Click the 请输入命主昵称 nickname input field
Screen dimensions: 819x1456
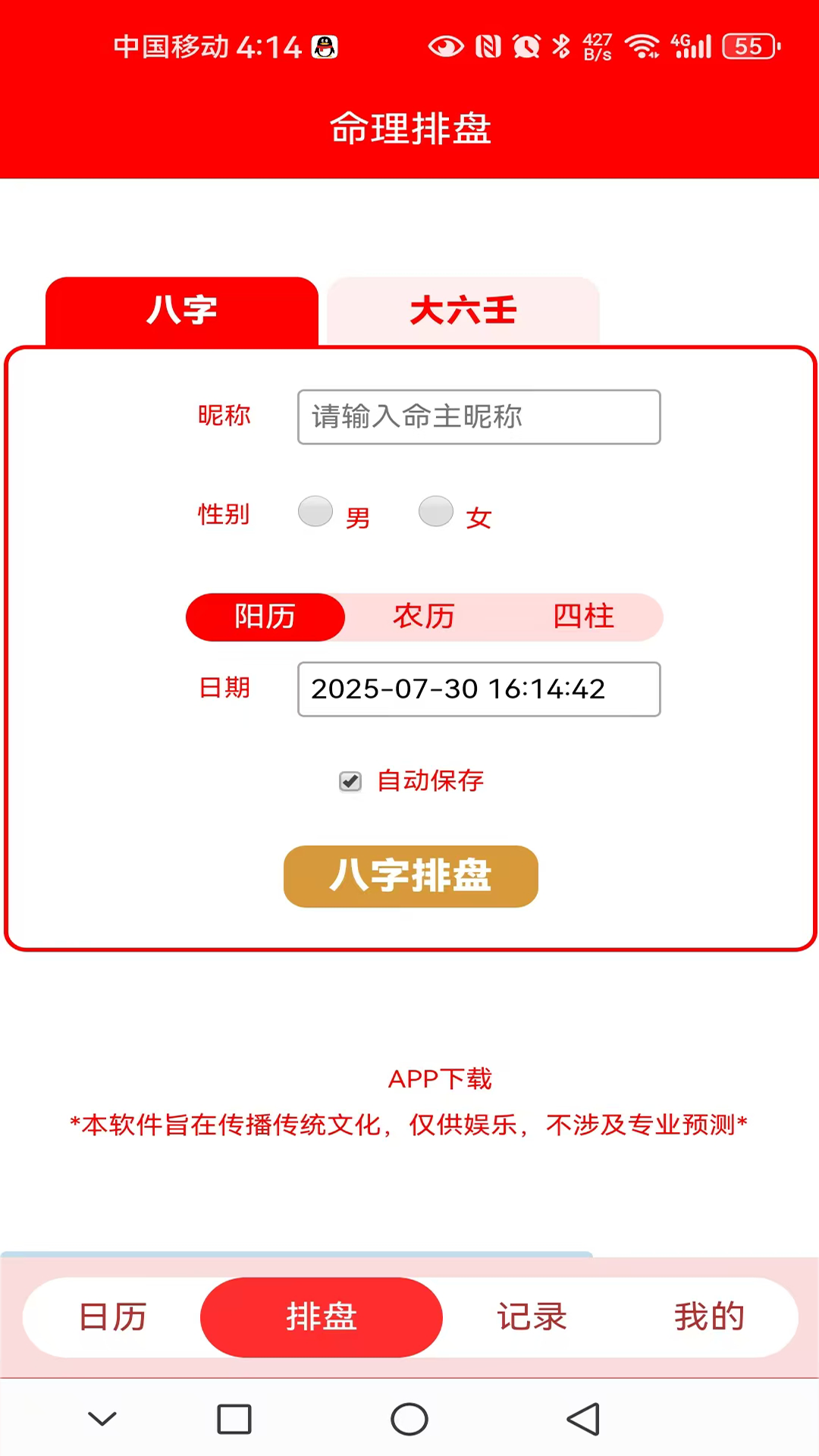479,416
